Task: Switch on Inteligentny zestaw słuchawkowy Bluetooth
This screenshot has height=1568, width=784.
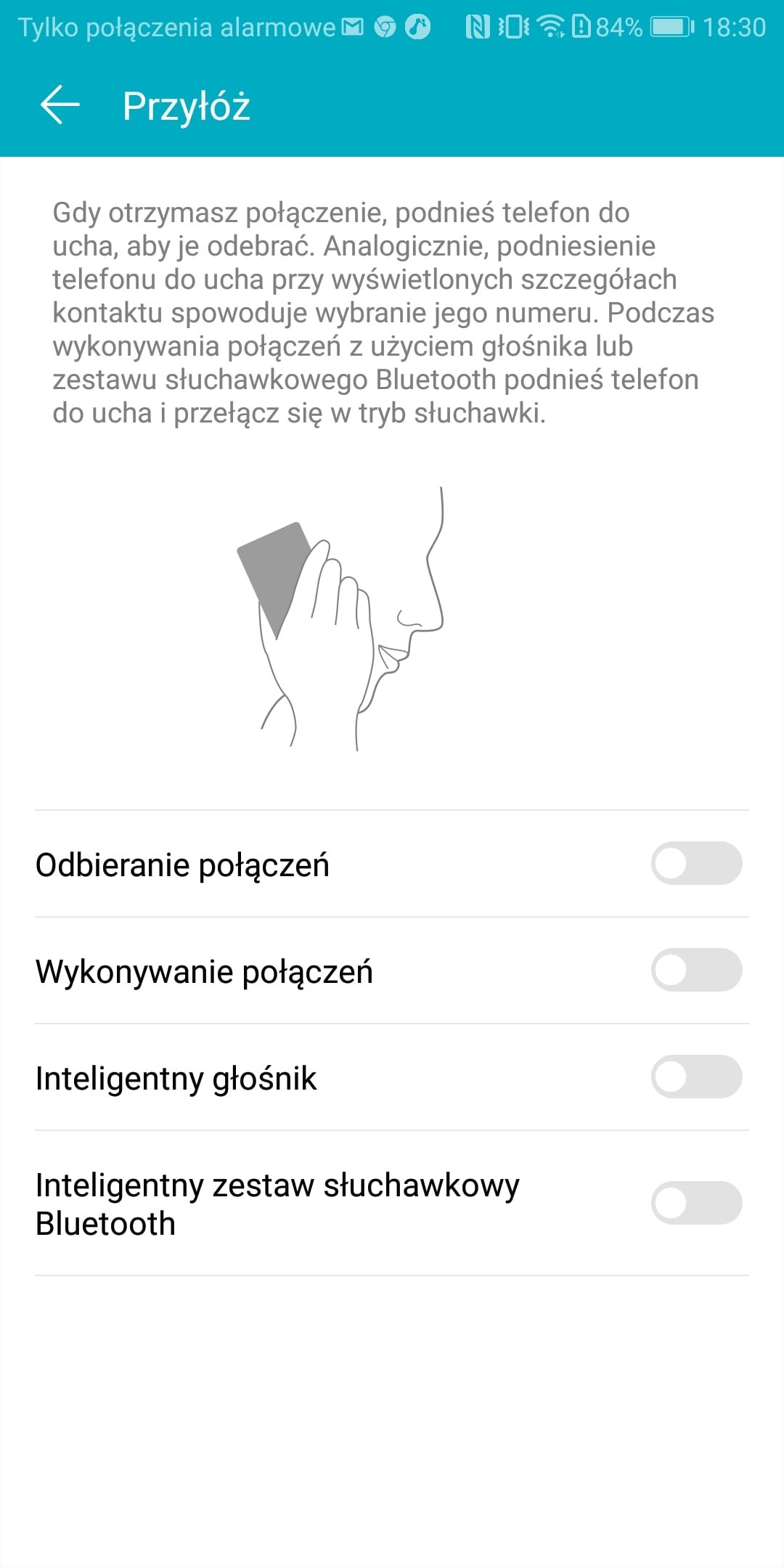Action: (x=696, y=1203)
